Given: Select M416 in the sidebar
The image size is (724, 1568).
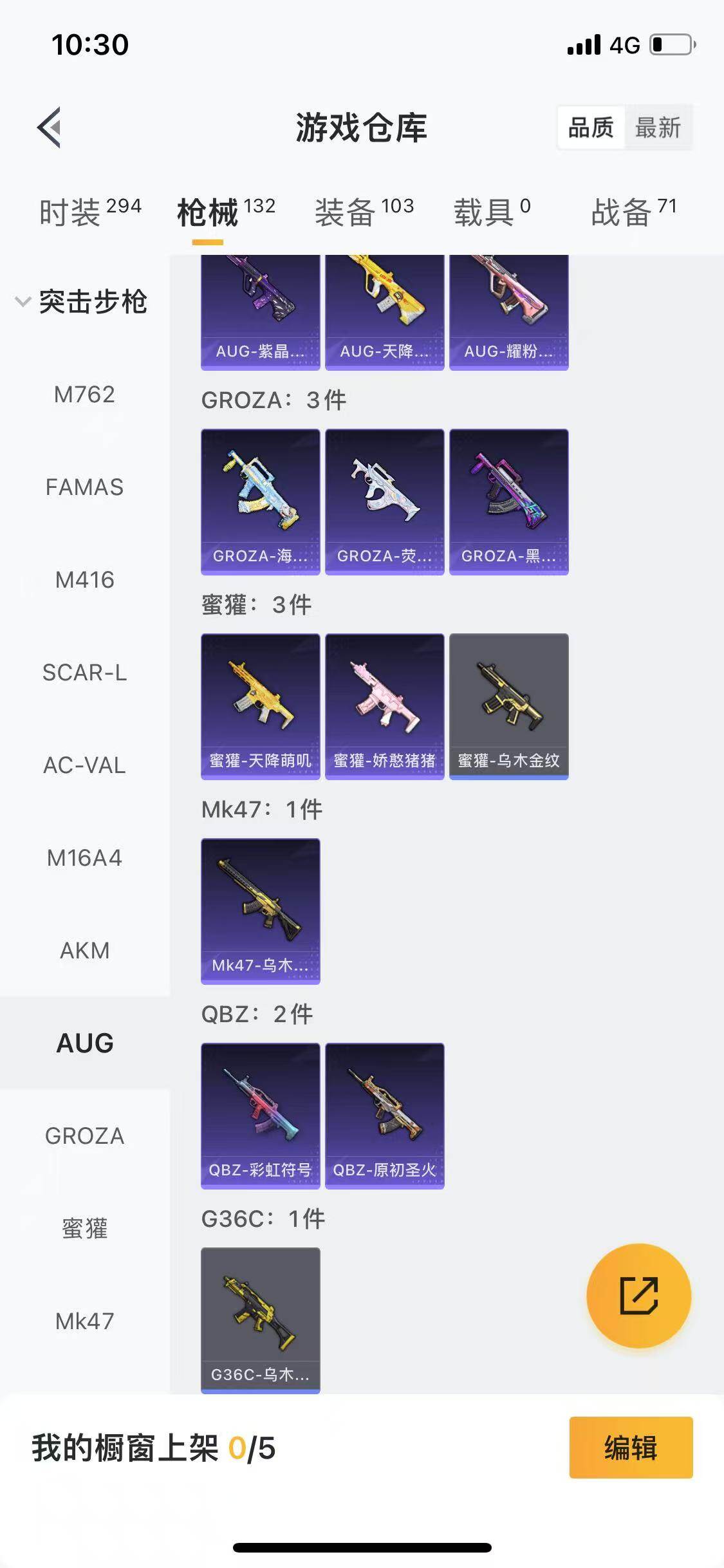Looking at the screenshot, I should [84, 580].
